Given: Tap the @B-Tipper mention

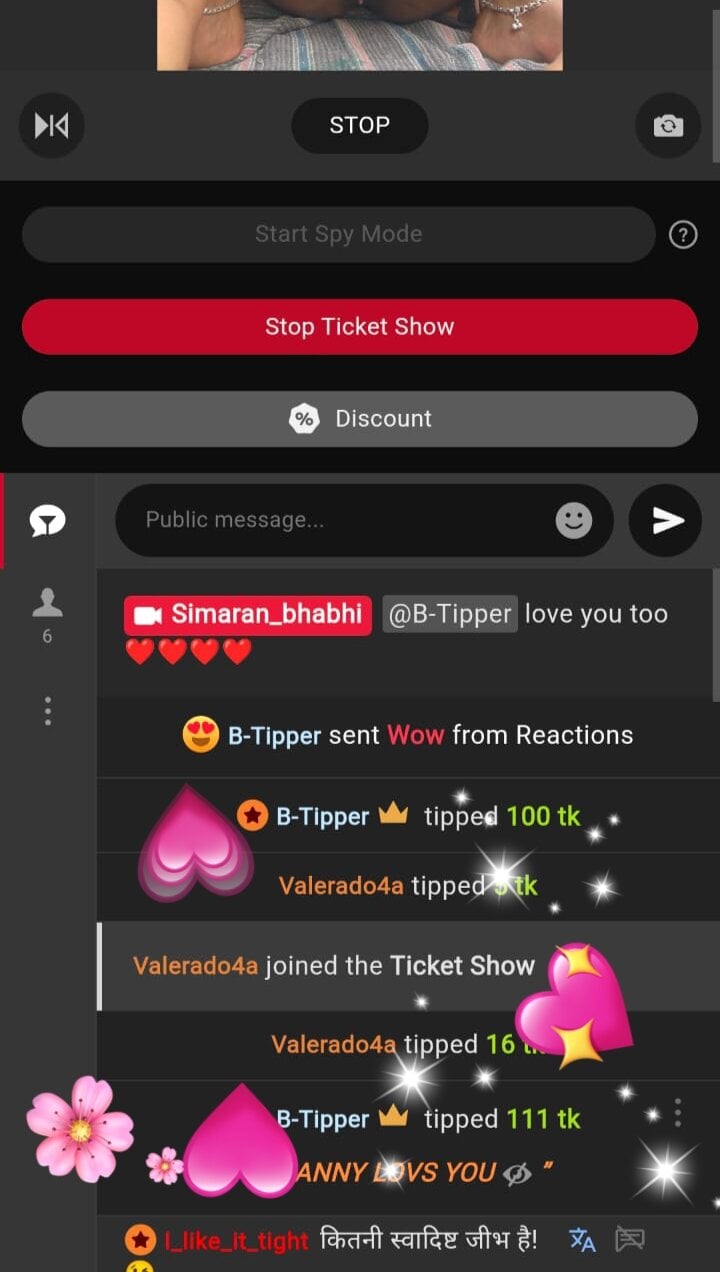Looking at the screenshot, I should (450, 614).
